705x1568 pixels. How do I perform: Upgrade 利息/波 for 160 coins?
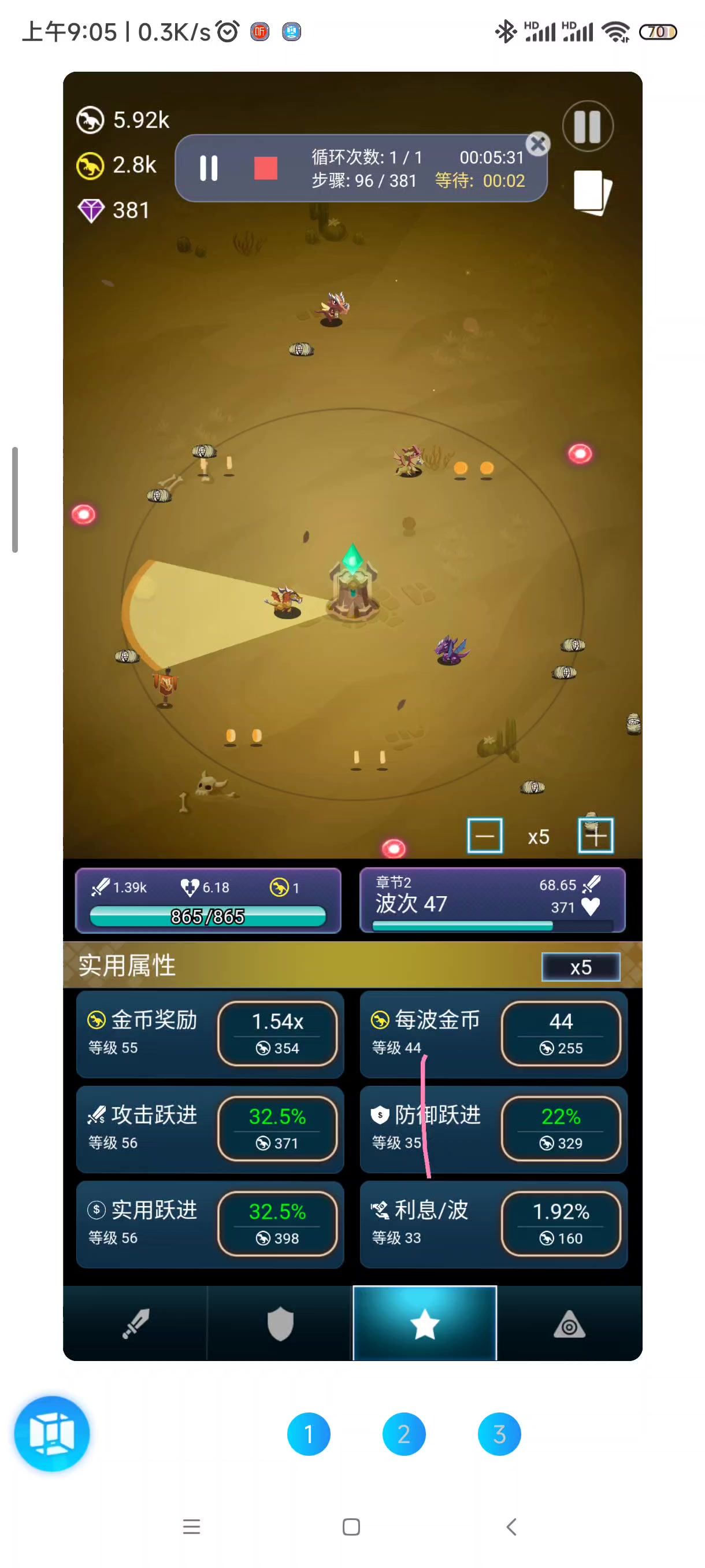click(x=560, y=1223)
